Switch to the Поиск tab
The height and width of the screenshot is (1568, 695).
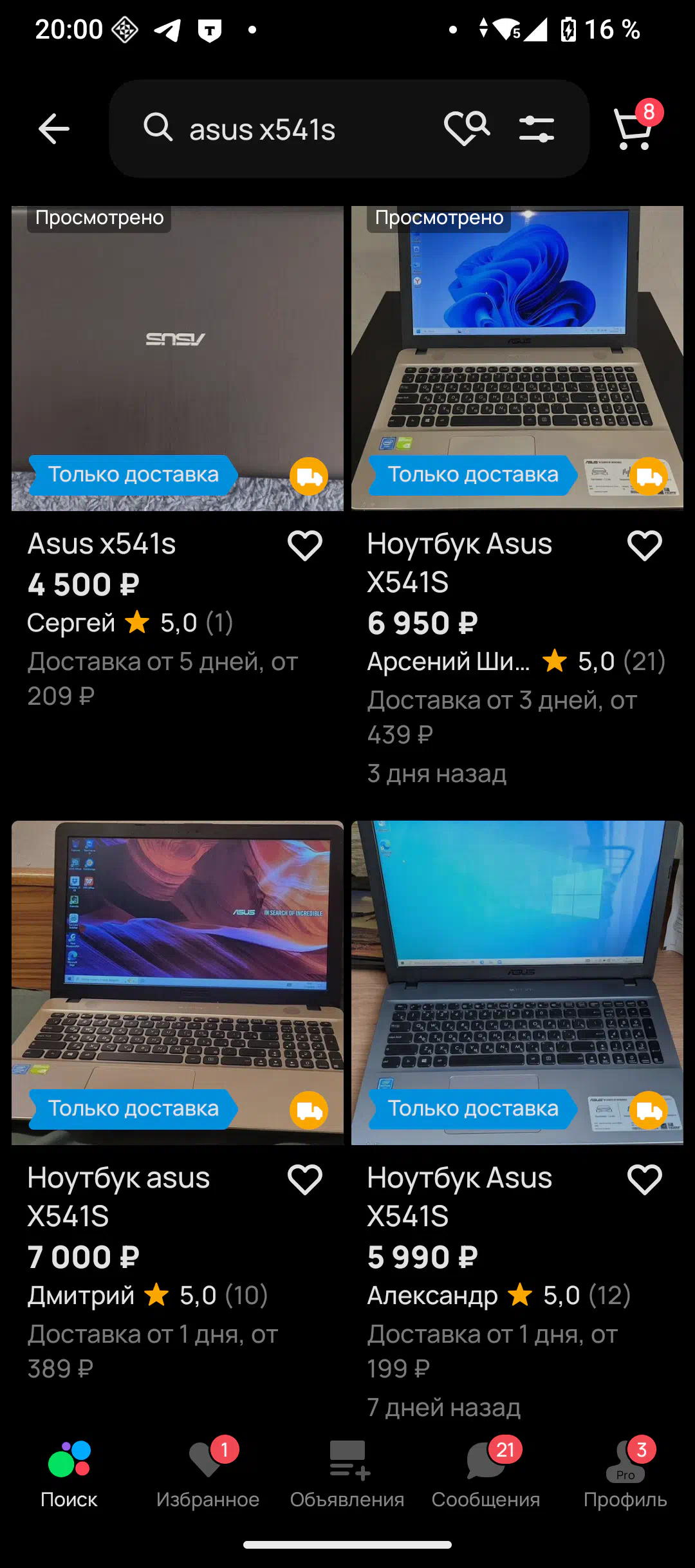tap(69, 1473)
